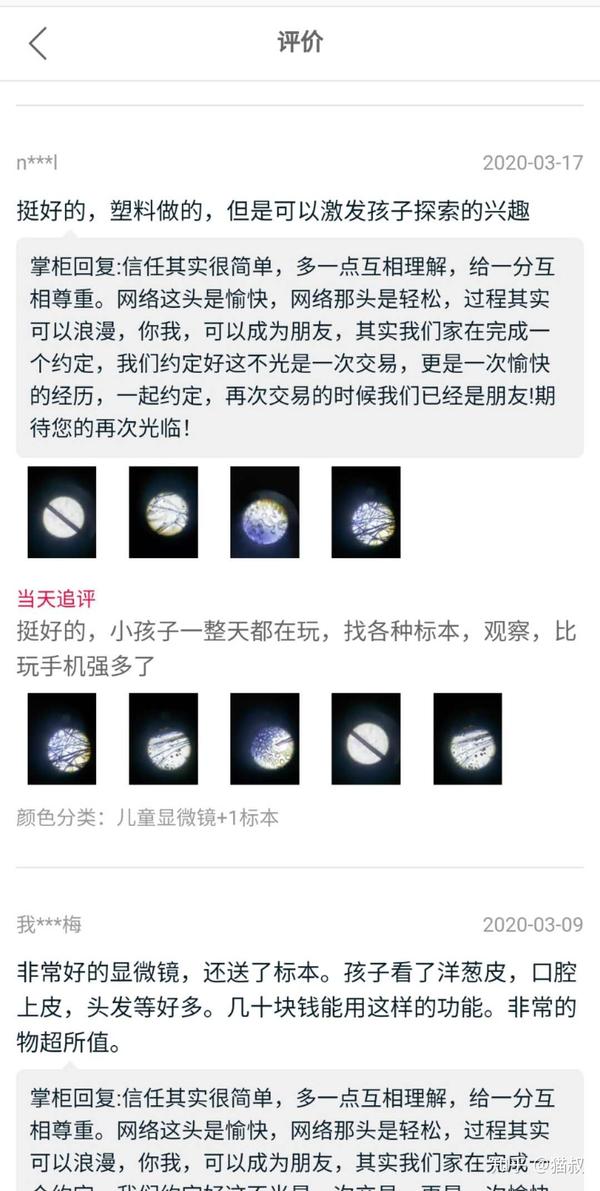View fifth photo under 当天追评
600x1191 pixels.
[x=468, y=739]
